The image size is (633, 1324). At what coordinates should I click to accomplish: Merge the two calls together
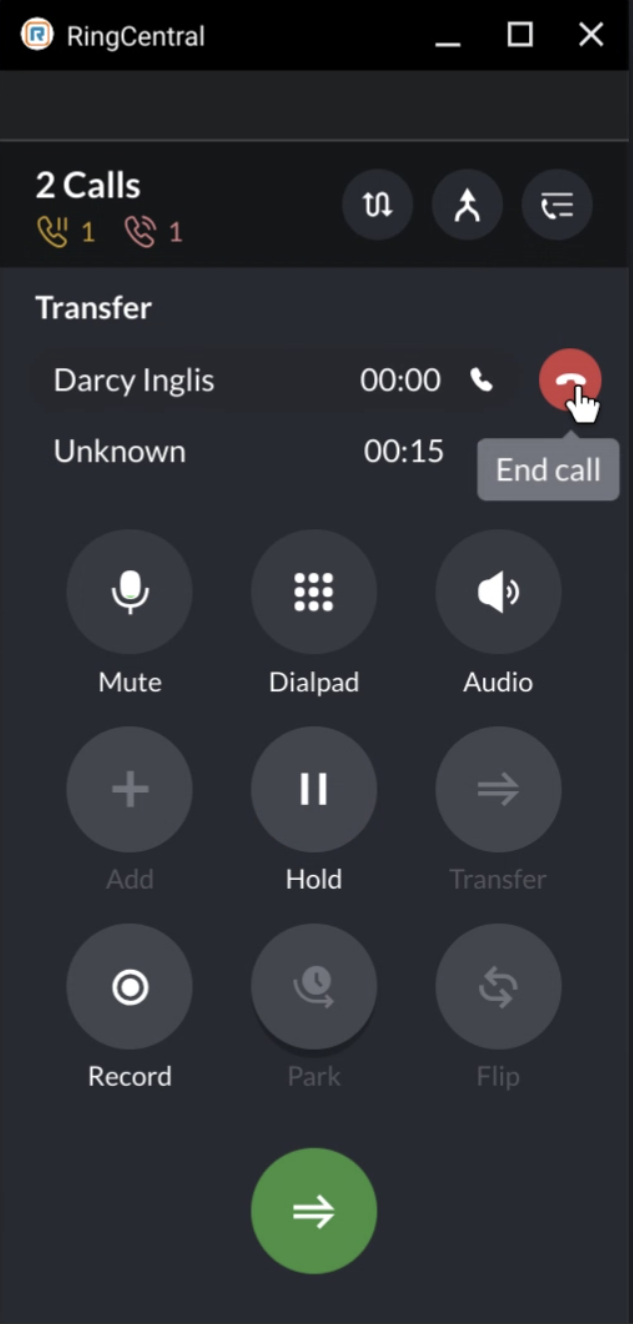coord(467,206)
